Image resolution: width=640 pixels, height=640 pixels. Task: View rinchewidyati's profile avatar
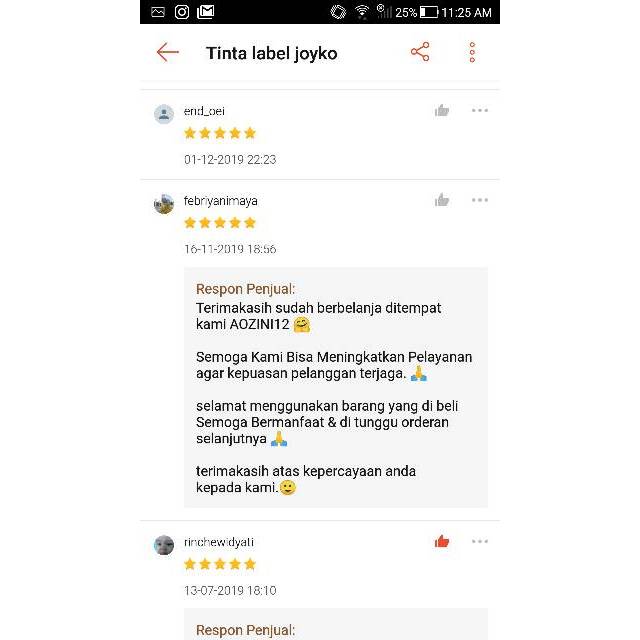164,545
